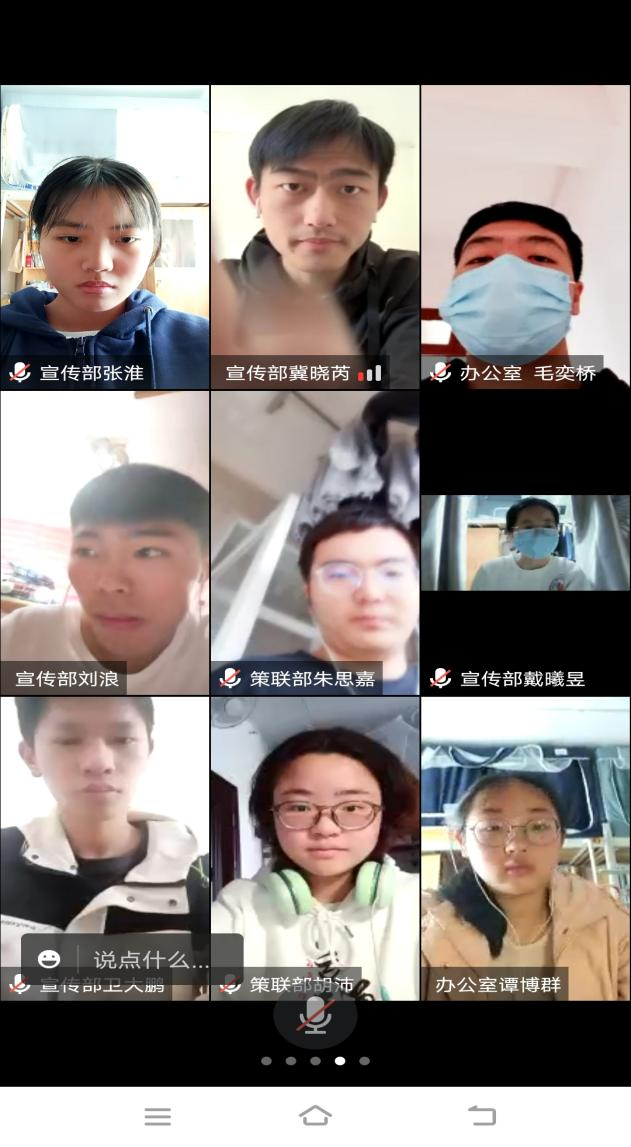631x1147 pixels.
Task: Tap the 说点什么 chat input field
Action: (x=152, y=960)
